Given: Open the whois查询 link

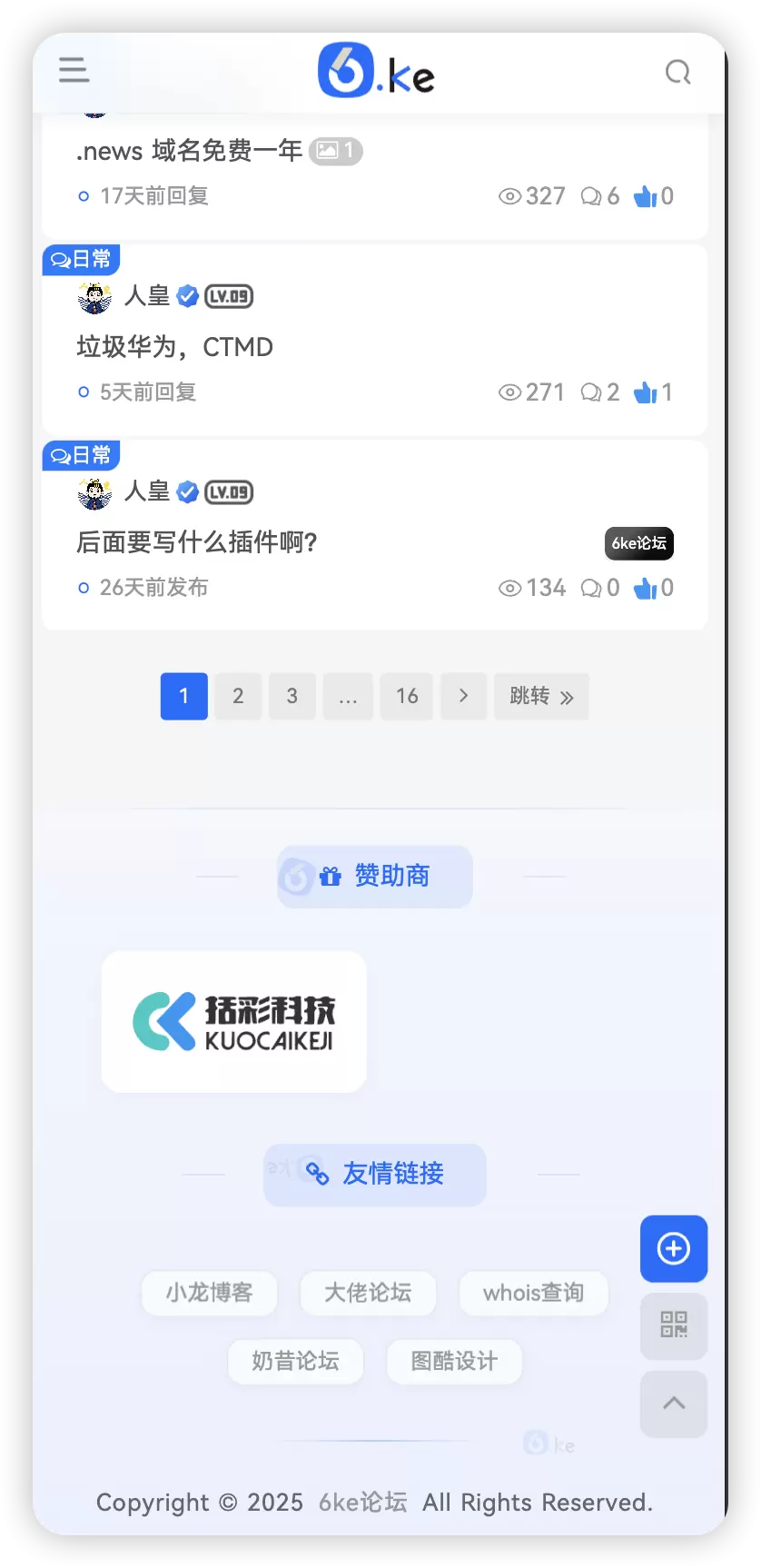Looking at the screenshot, I should (x=533, y=1293).
